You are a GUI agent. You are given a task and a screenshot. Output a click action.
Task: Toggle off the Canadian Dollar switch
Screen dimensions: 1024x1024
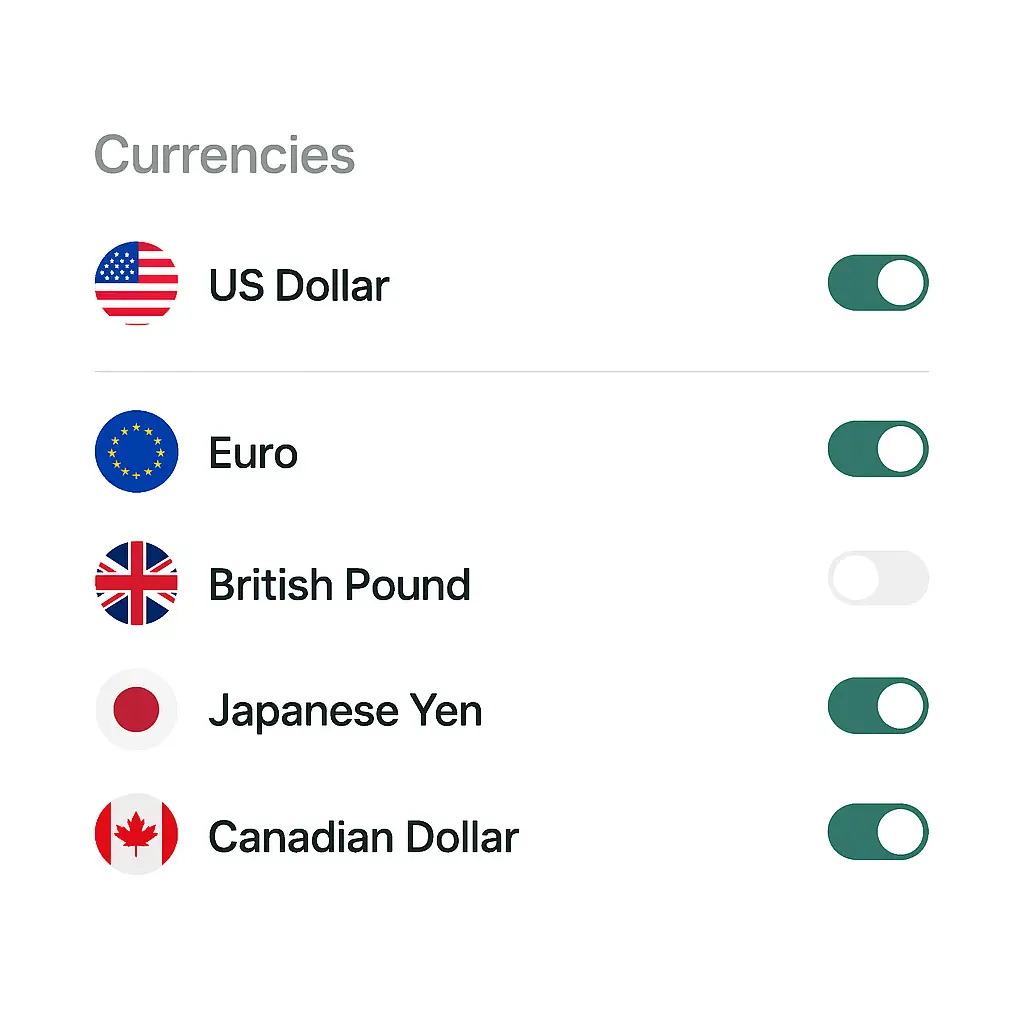(877, 832)
